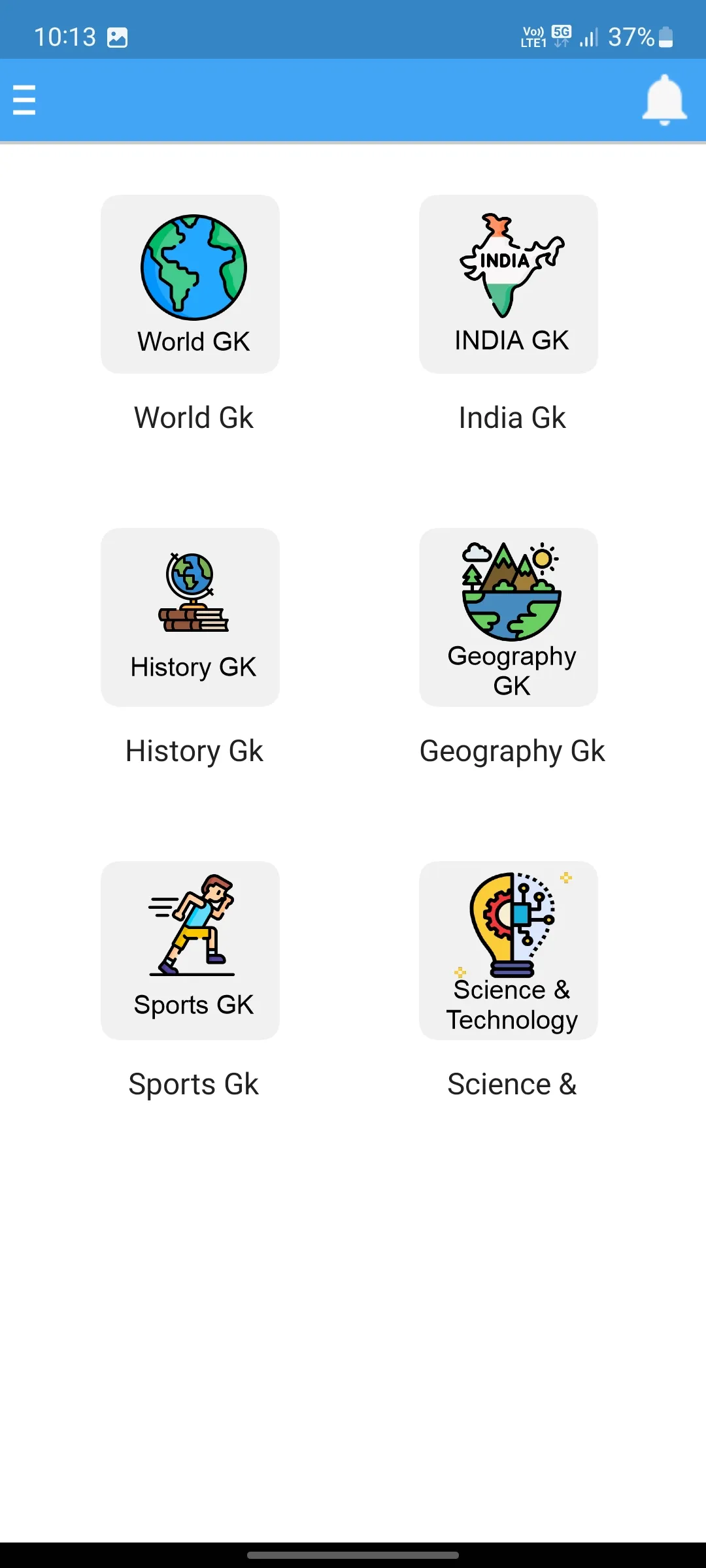The height and width of the screenshot is (1568, 706).
Task: Open the hamburger drawer menu
Action: (24, 100)
